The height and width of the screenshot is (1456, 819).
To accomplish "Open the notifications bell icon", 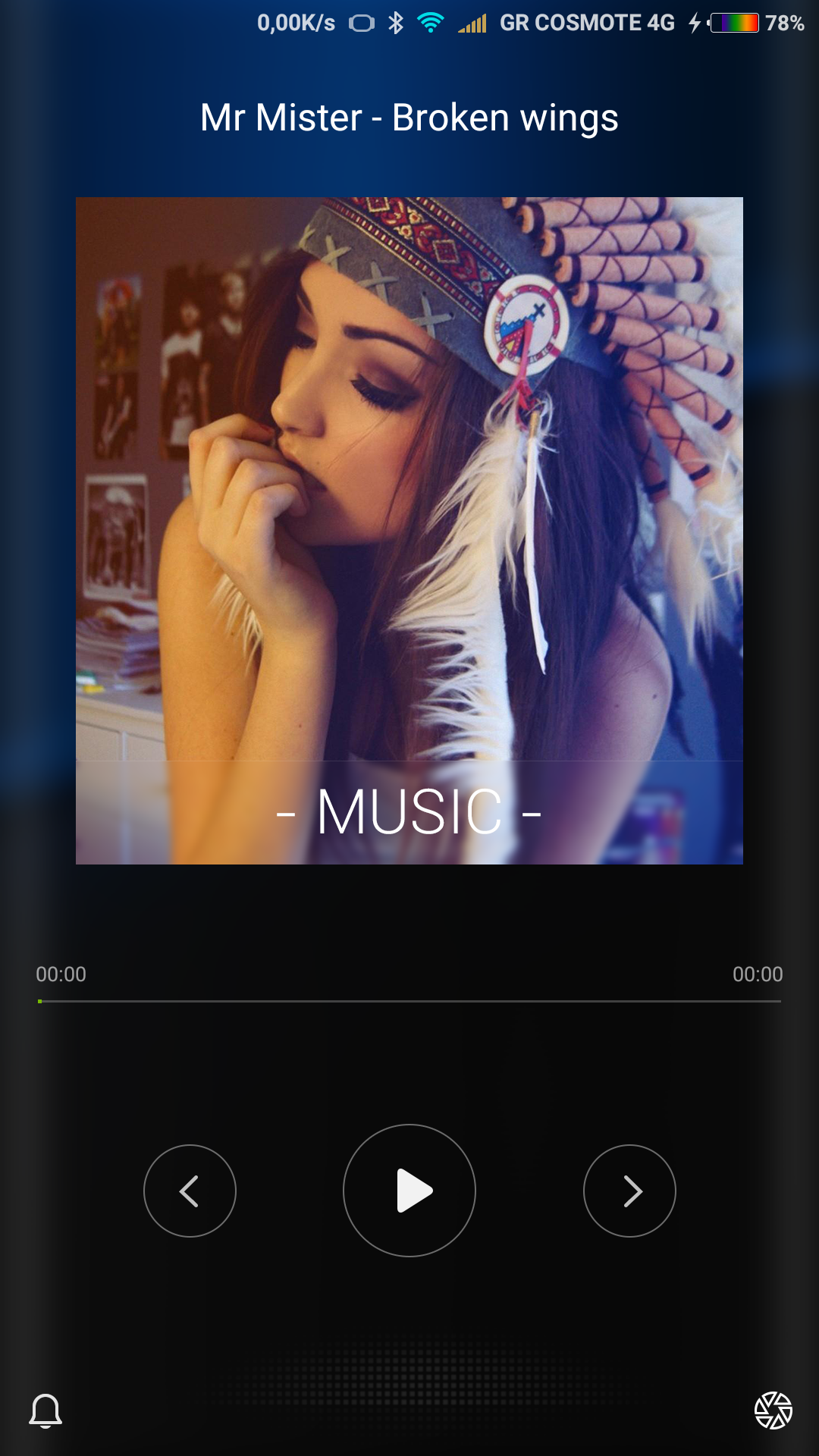I will pyautogui.click(x=45, y=1410).
